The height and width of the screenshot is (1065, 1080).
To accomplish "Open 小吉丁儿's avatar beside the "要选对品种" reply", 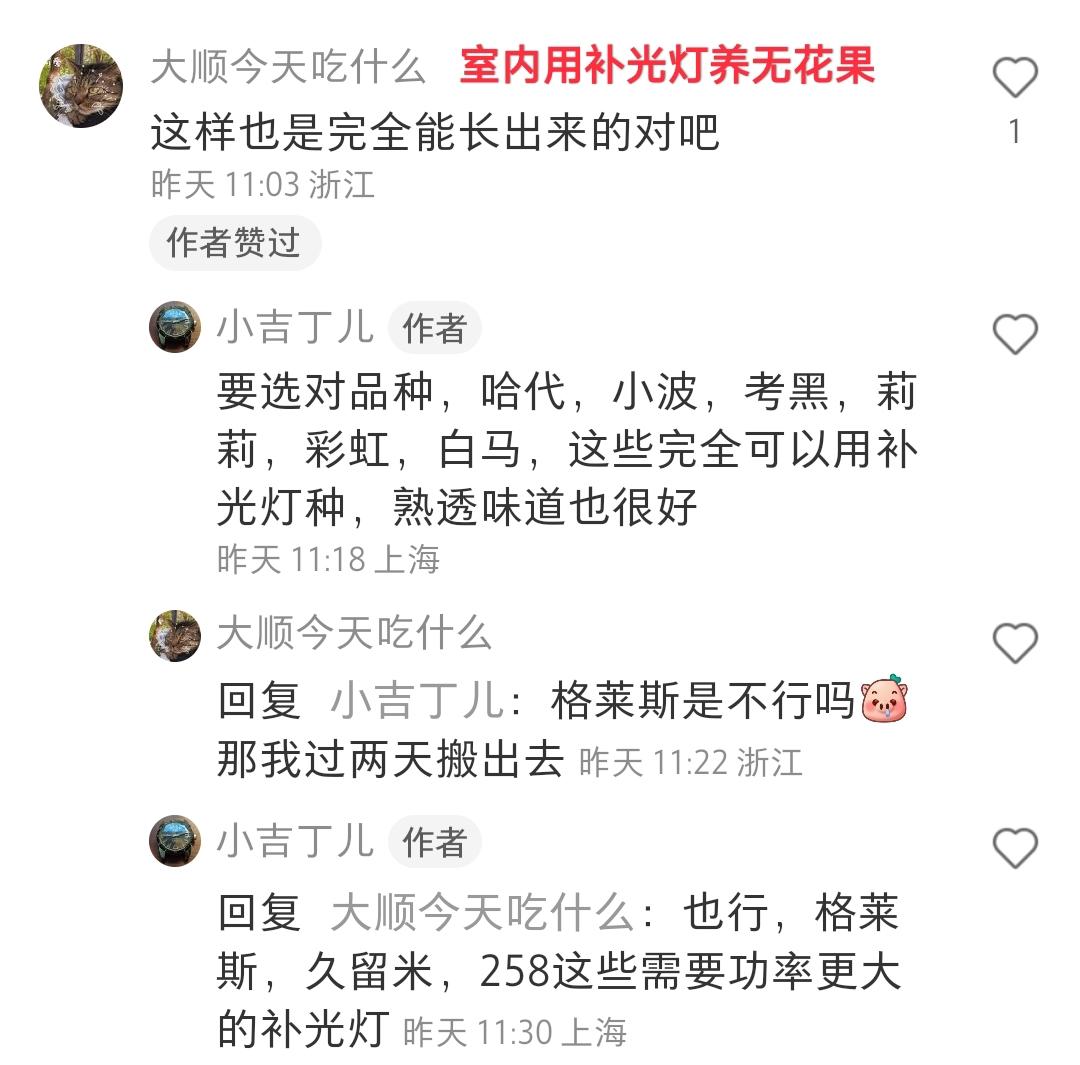I will [x=175, y=327].
